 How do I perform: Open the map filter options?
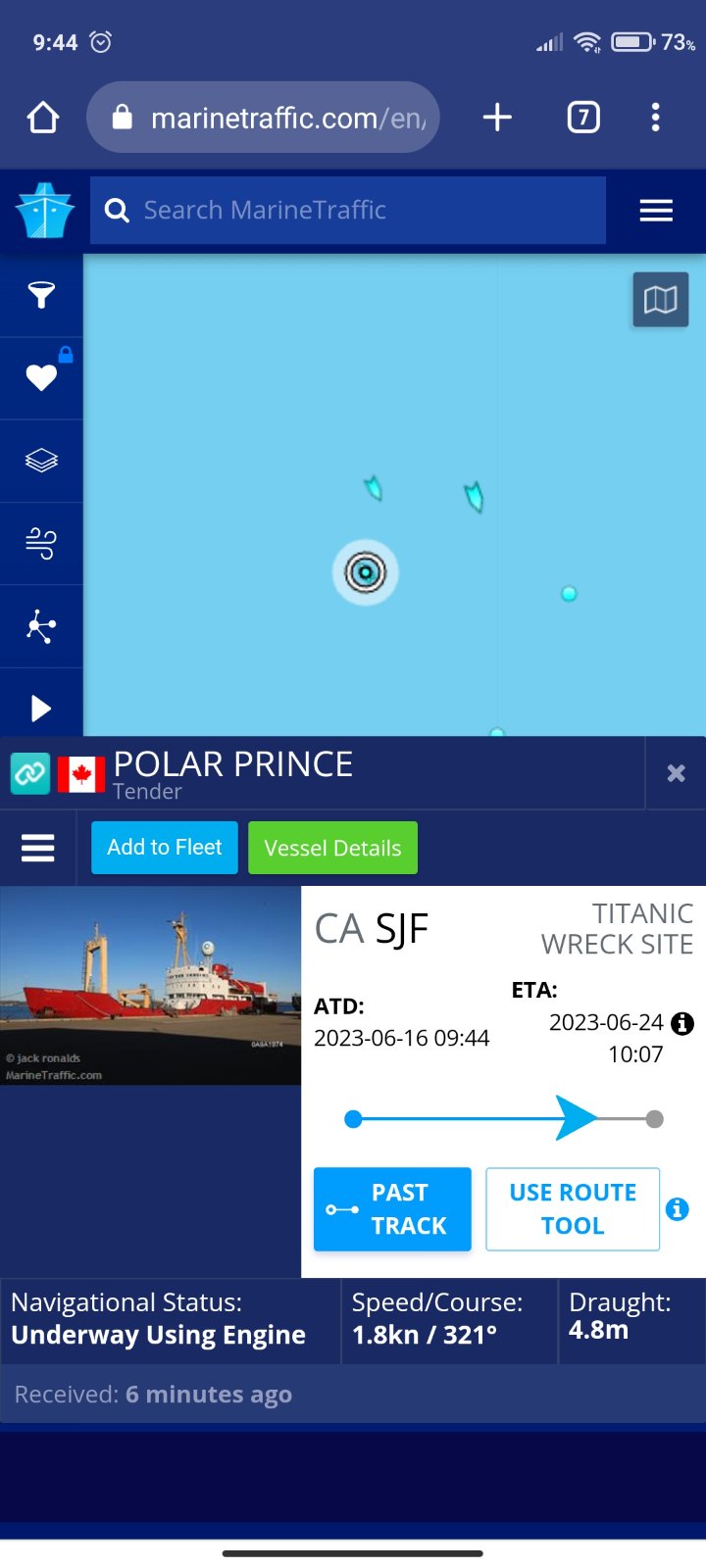41,295
